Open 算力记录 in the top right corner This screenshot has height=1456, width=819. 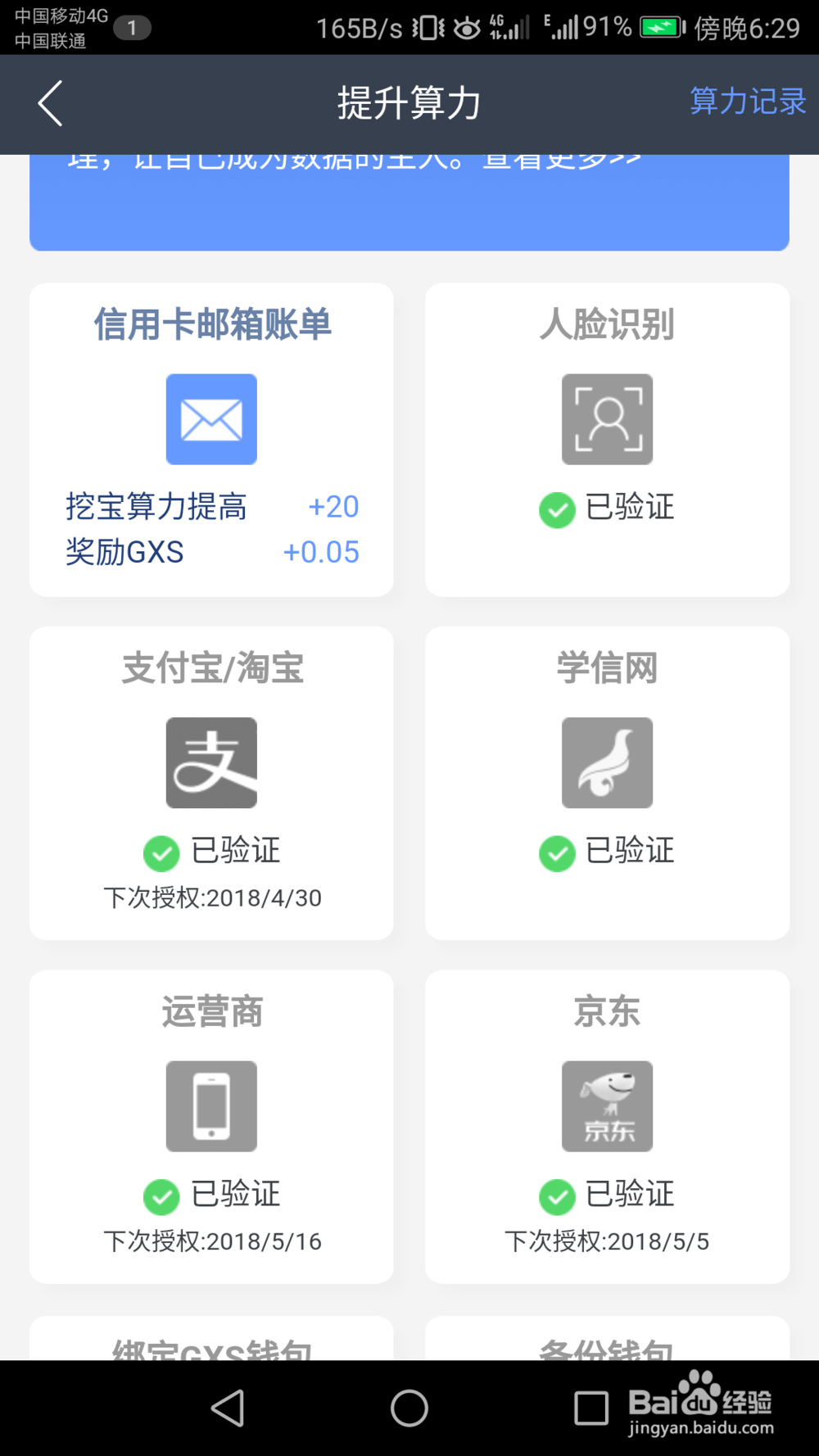click(x=746, y=102)
